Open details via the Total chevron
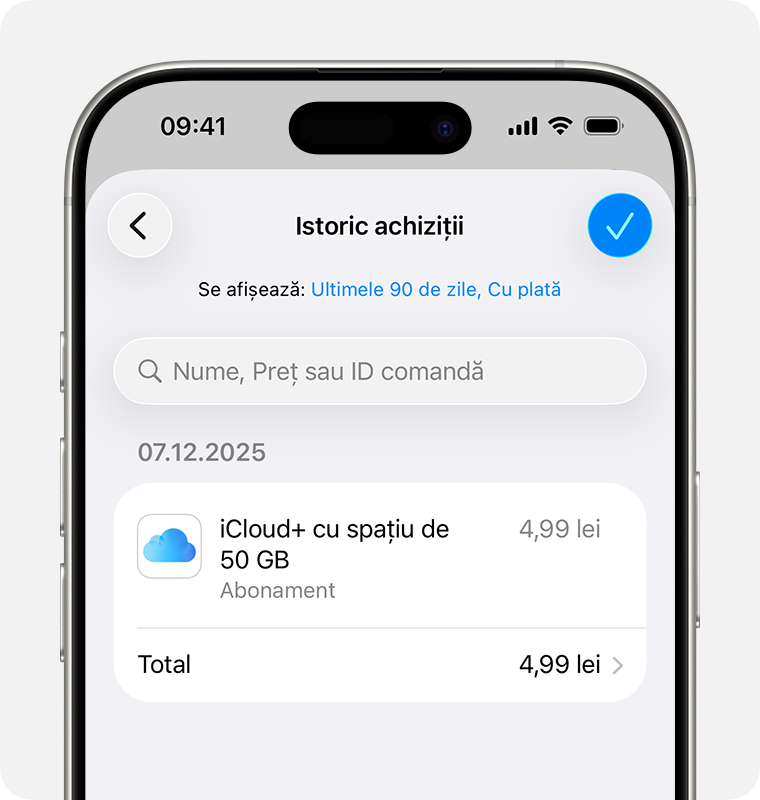The image size is (760, 800). coord(618,665)
